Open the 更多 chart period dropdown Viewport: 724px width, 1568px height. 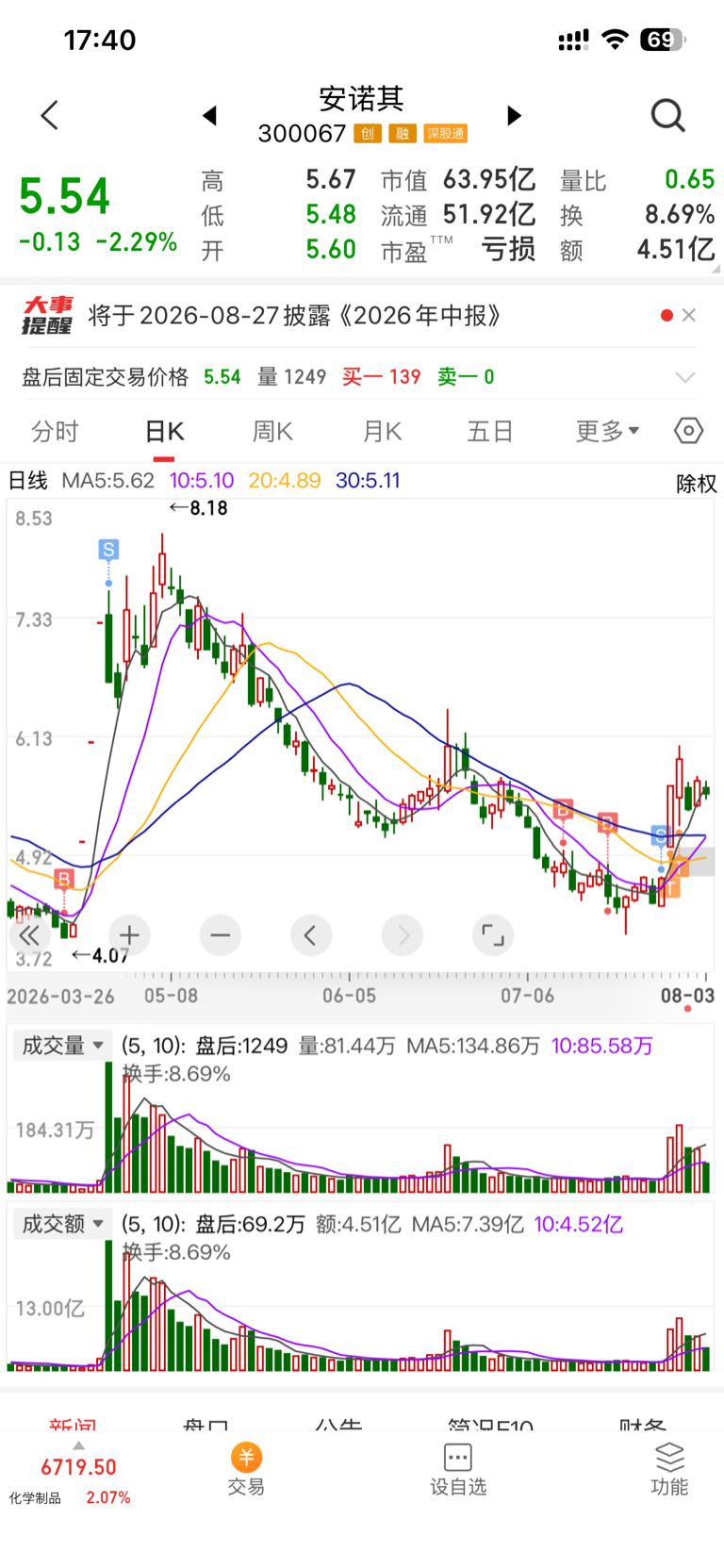point(608,432)
